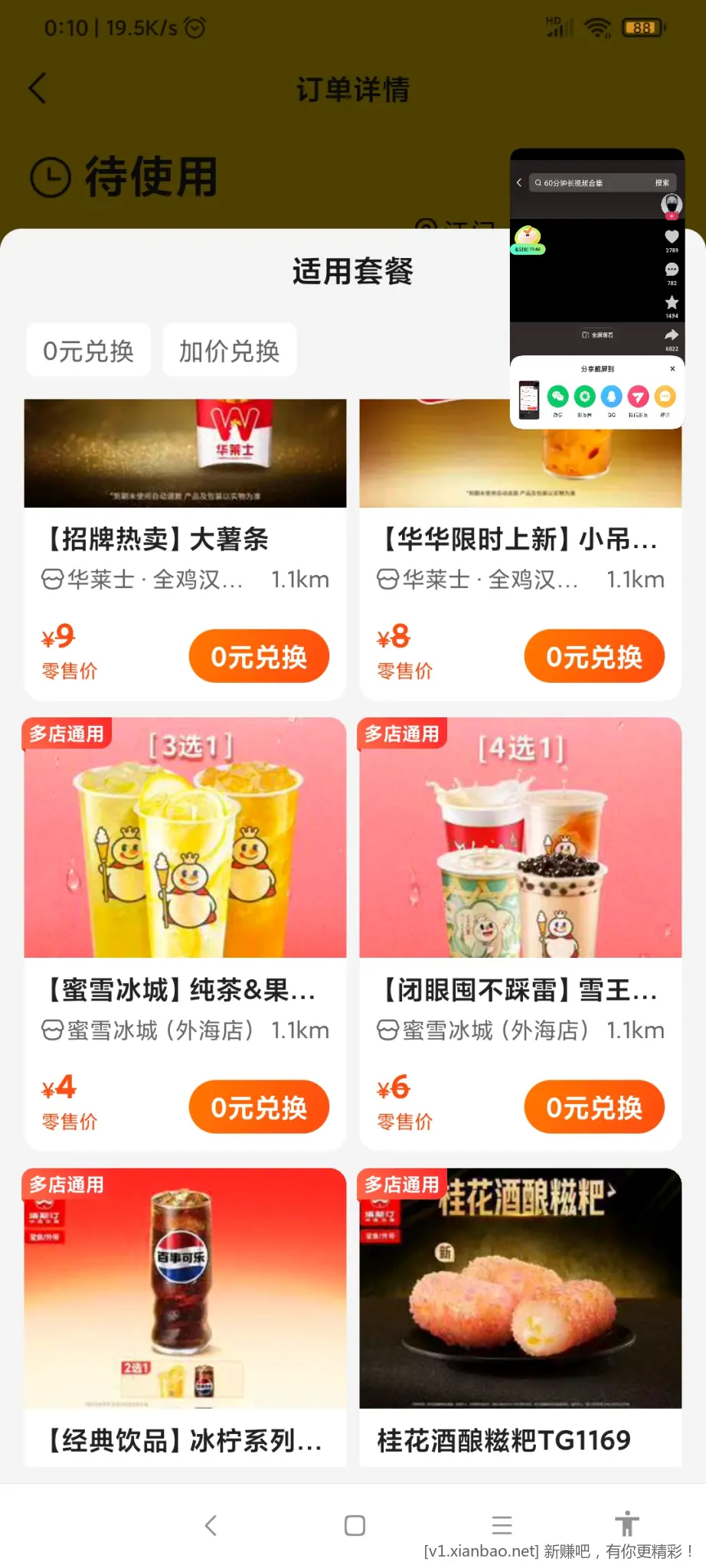Select the 0元兑换 tab
This screenshot has height=1568, width=706.
tap(88, 351)
